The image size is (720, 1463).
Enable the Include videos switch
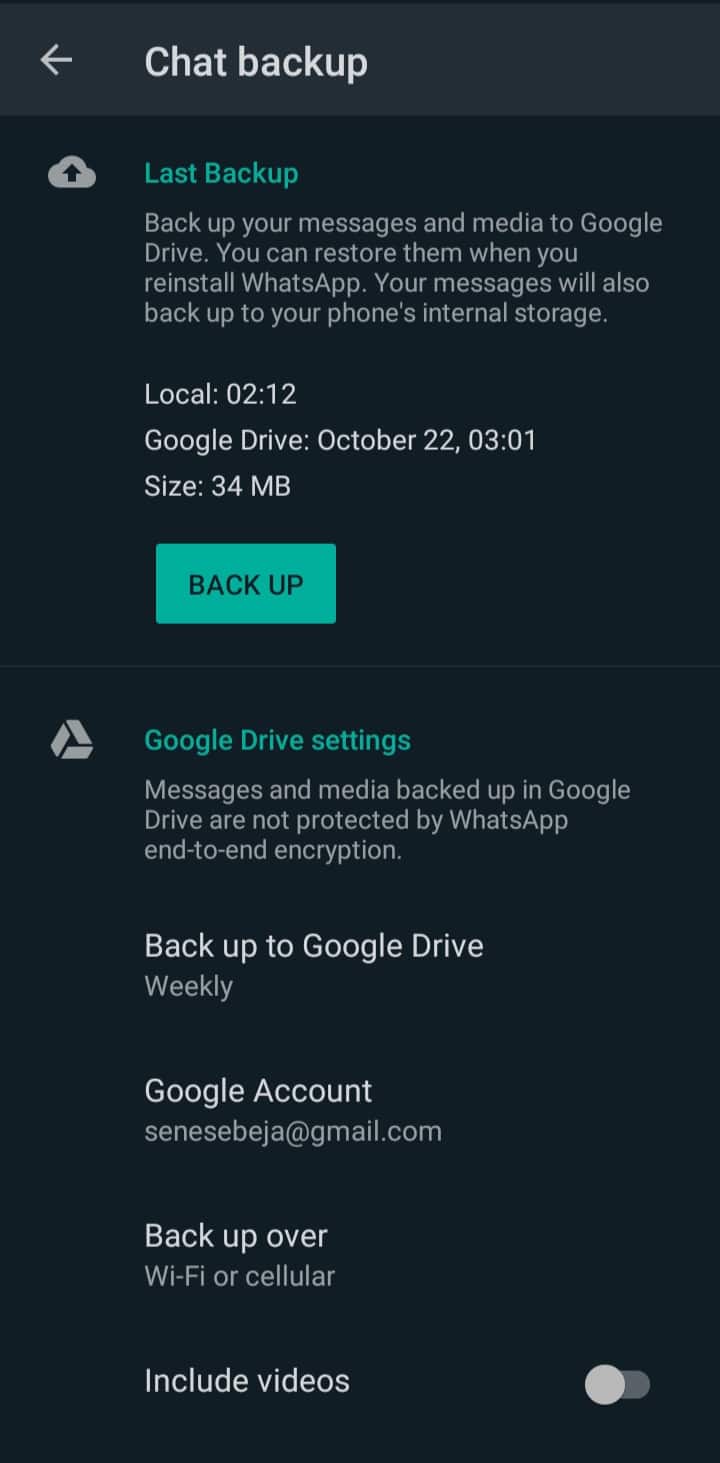coord(617,1385)
